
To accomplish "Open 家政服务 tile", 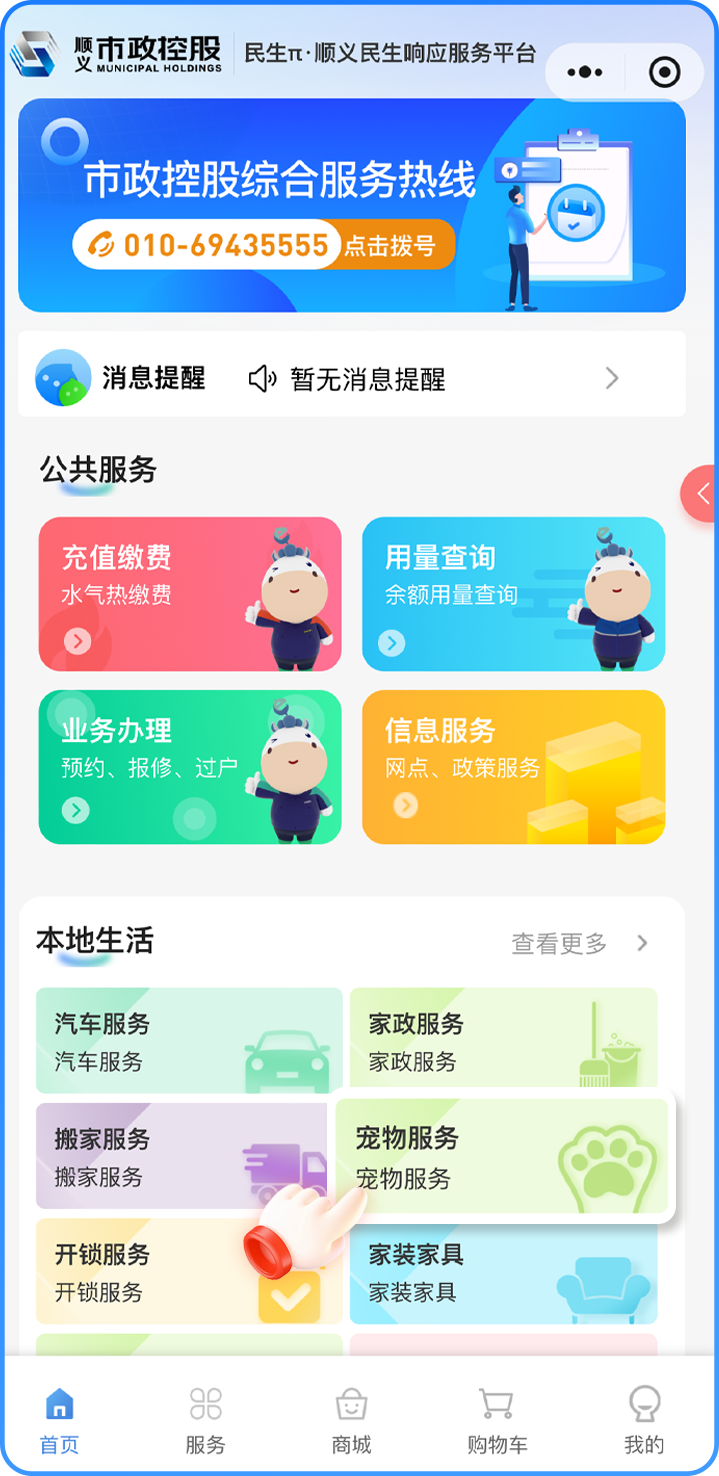I will (503, 1040).
